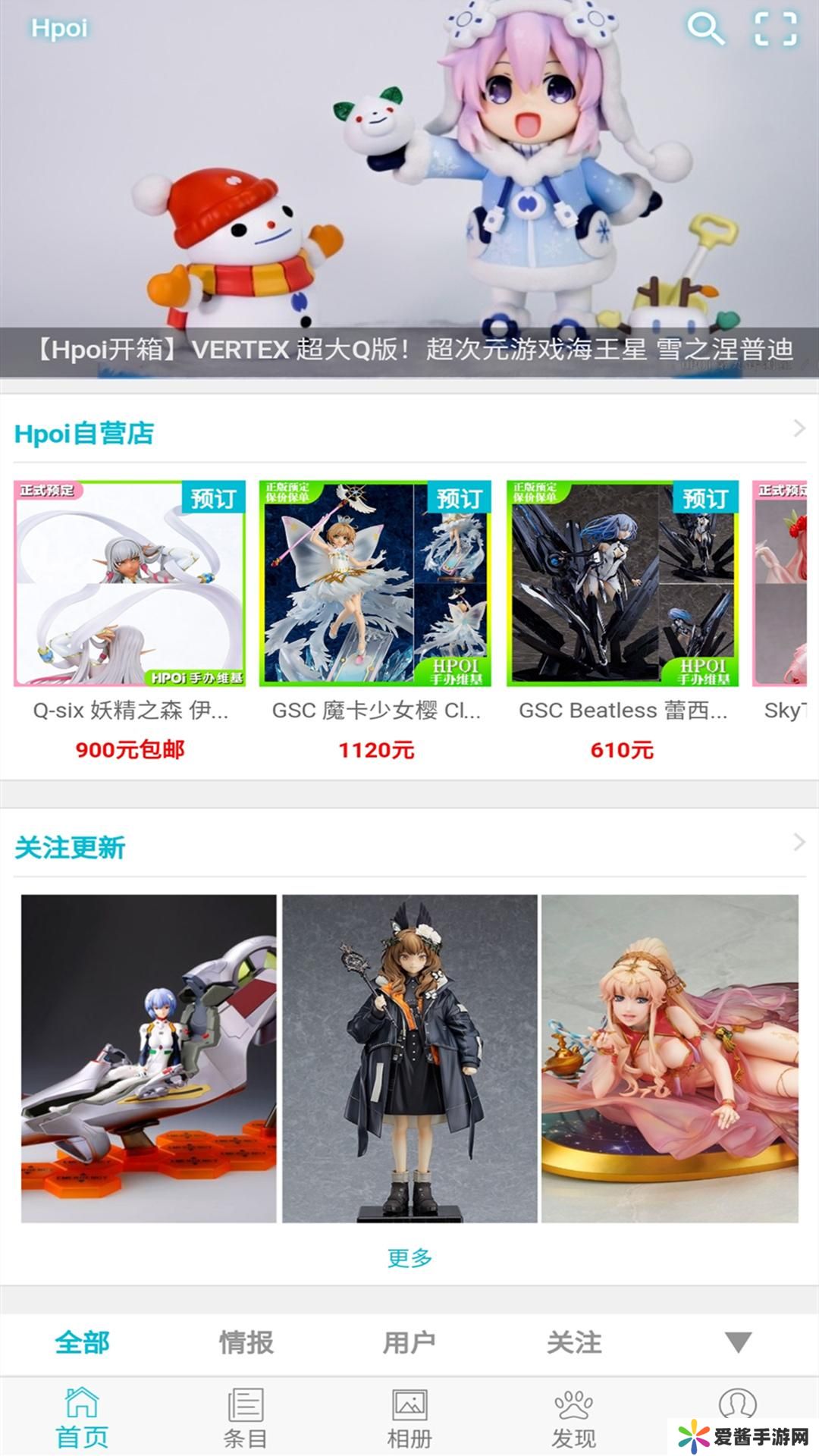Go to the 条目 bottom tab

[246, 1418]
